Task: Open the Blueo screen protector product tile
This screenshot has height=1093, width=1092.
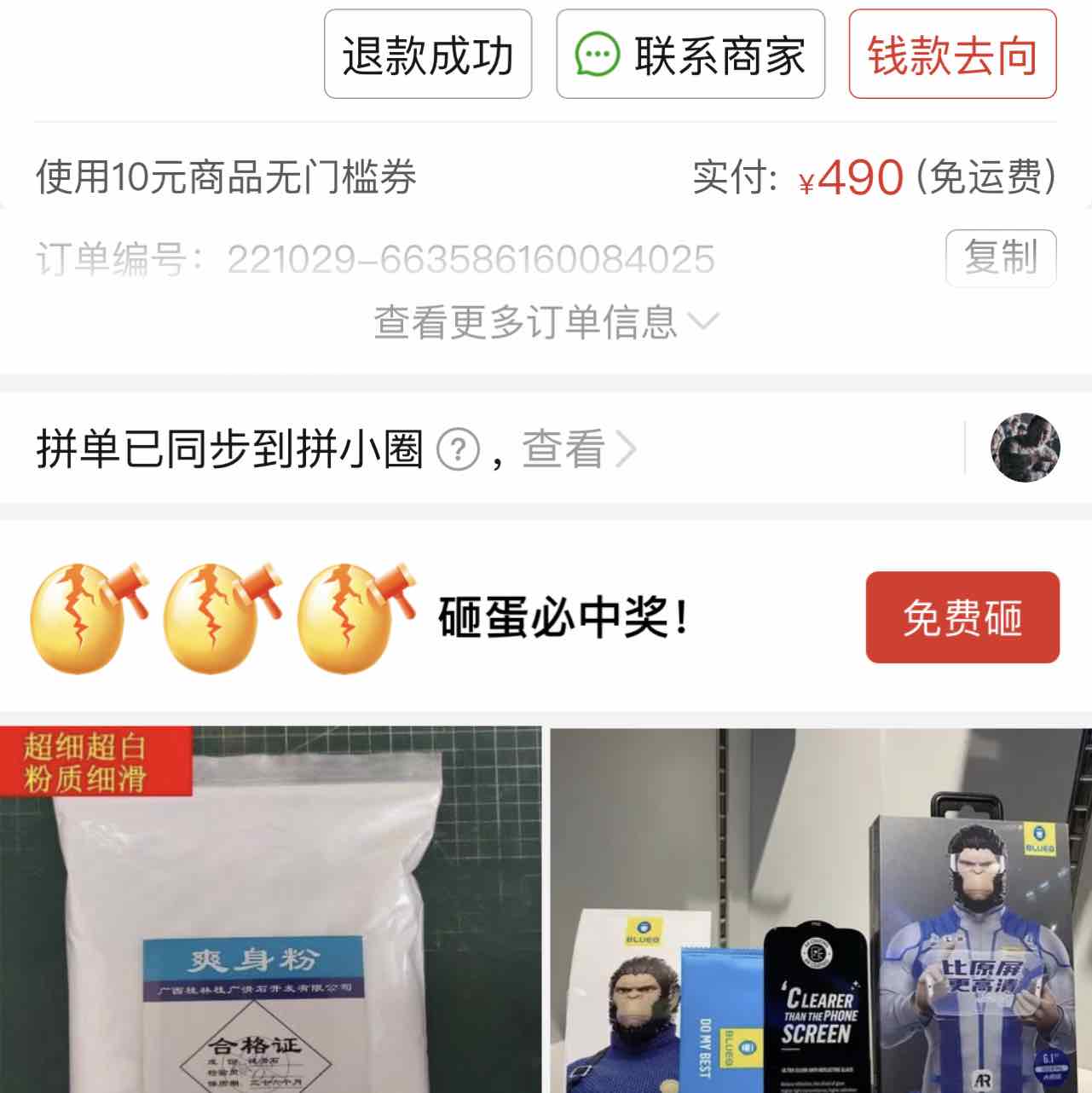Action: point(820,909)
